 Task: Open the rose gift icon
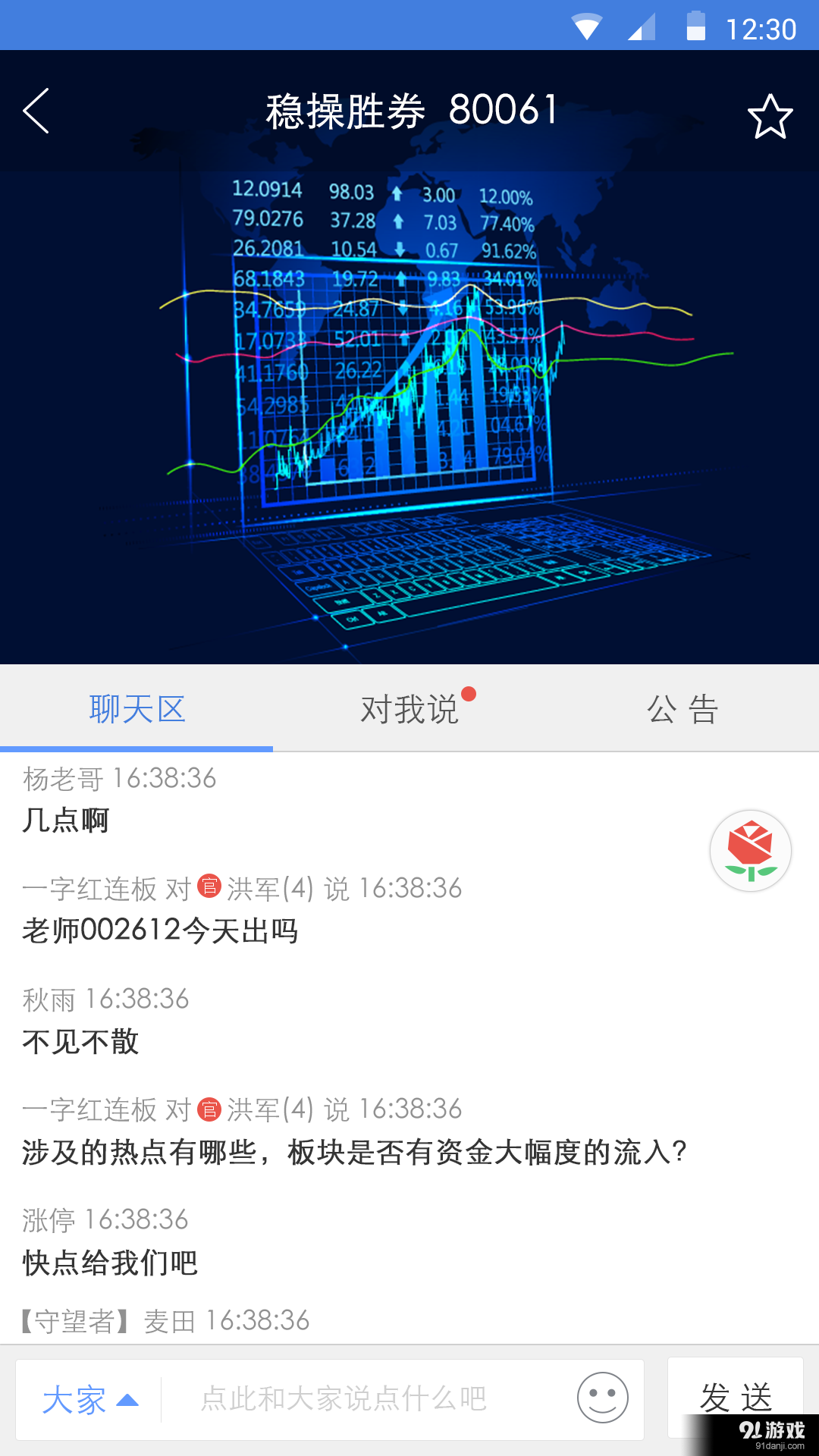pyautogui.click(x=750, y=850)
